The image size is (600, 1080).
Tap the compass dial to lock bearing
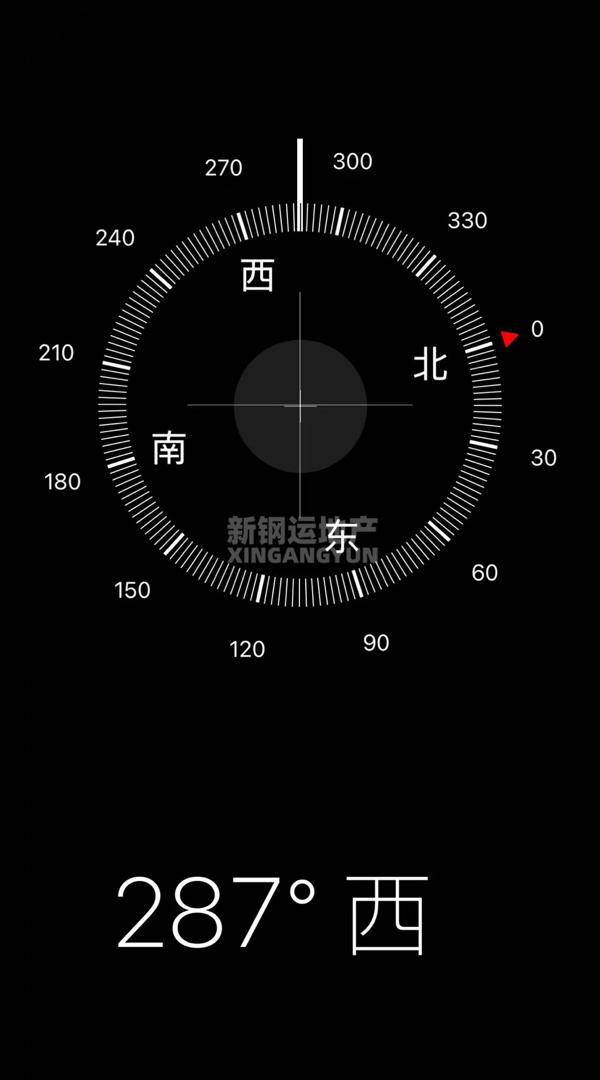click(300, 405)
